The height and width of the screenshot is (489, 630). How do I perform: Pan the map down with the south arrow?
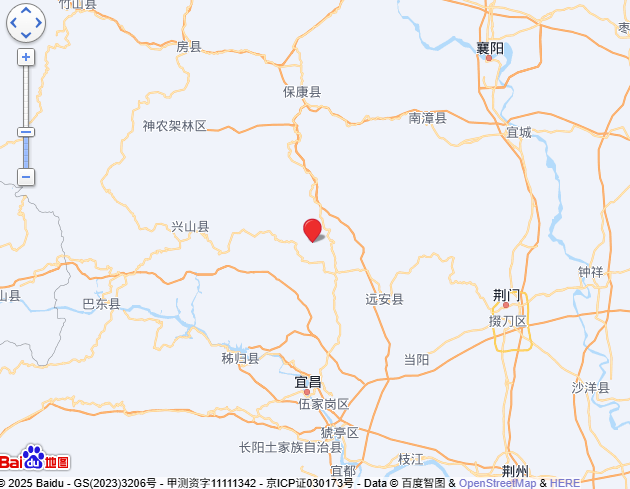26,35
